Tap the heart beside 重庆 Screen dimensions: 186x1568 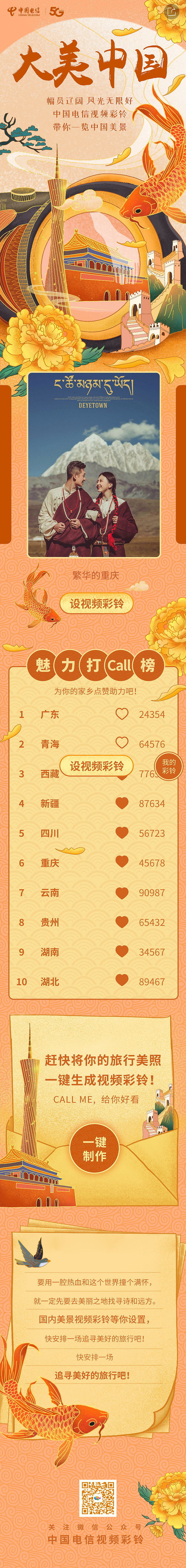pos(122,862)
